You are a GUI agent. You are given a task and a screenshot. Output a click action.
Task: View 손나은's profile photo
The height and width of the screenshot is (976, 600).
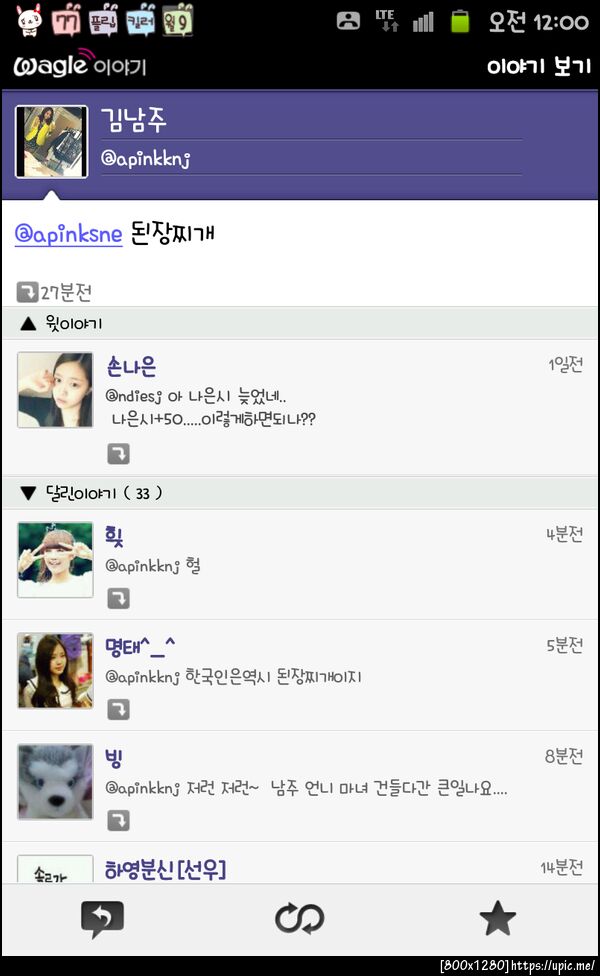[x=55, y=390]
